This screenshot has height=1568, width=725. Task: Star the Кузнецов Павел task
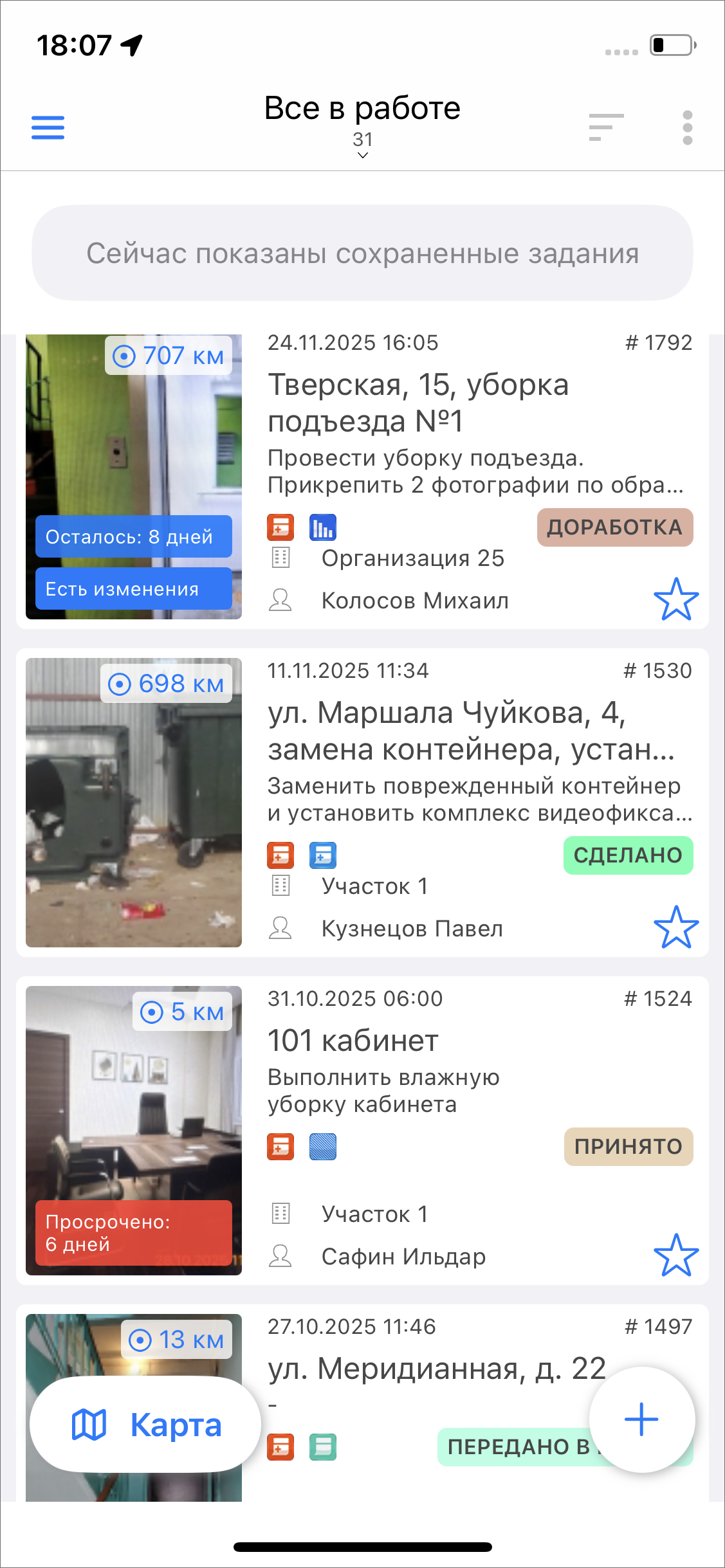(x=676, y=927)
